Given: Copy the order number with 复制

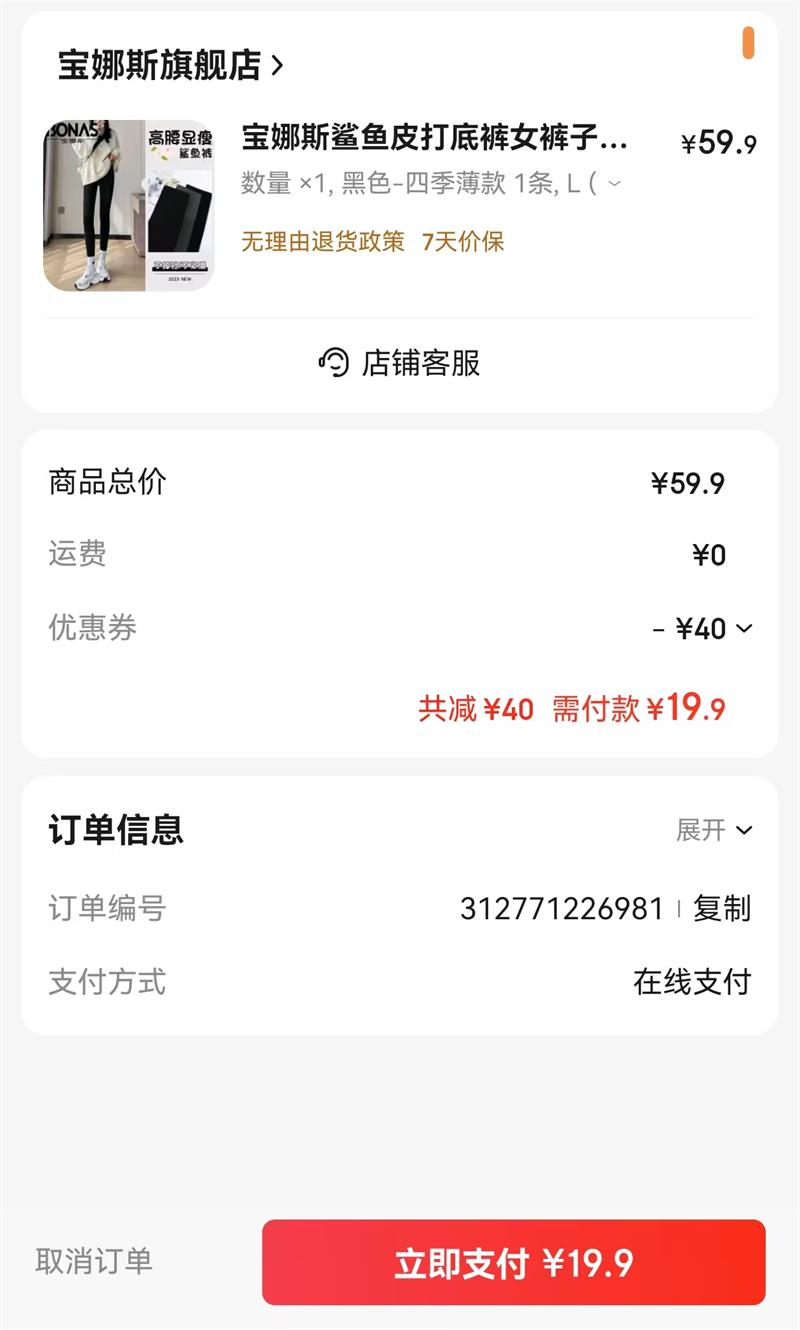Looking at the screenshot, I should 721,908.
